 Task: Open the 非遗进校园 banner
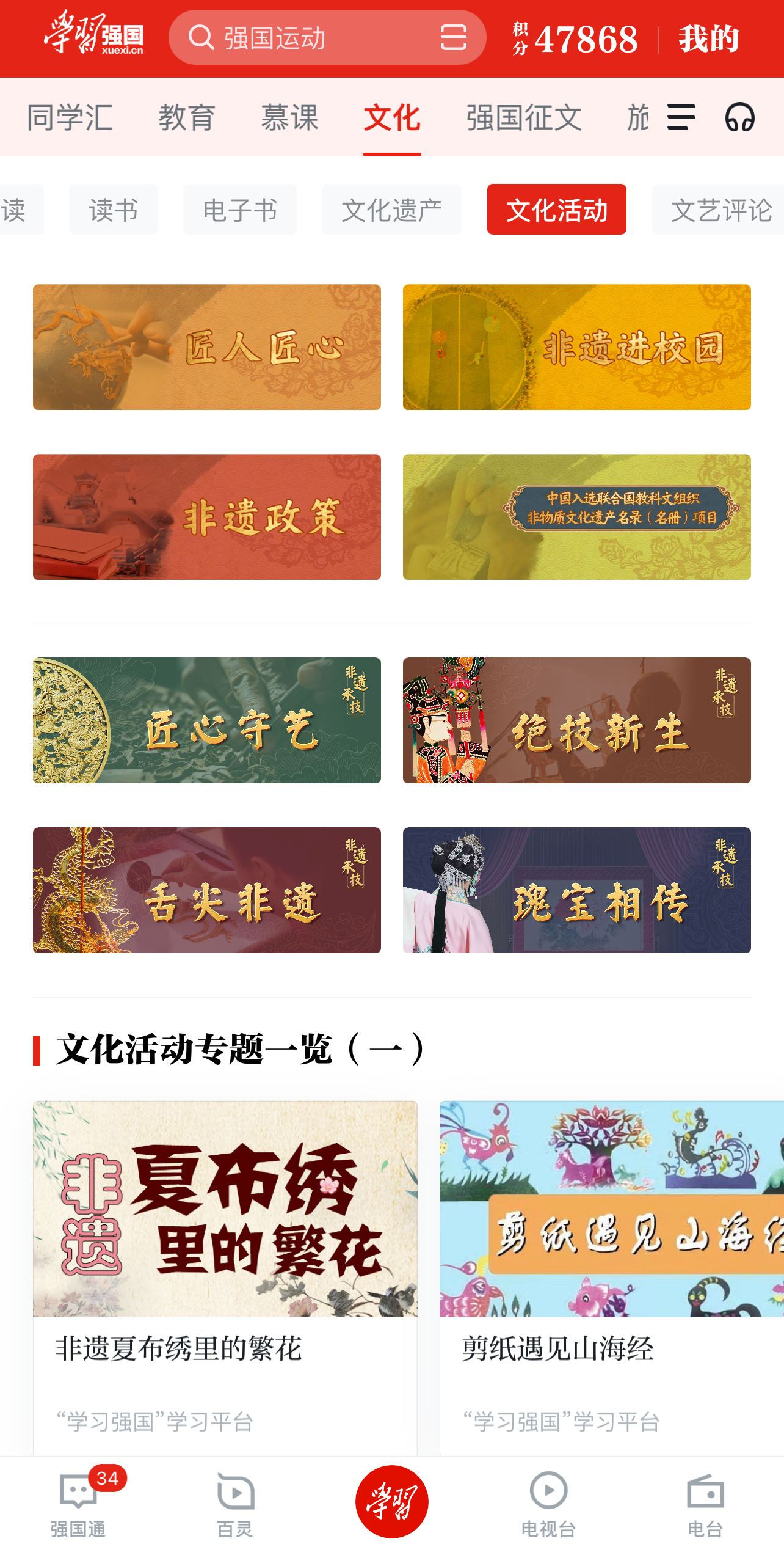click(x=576, y=347)
